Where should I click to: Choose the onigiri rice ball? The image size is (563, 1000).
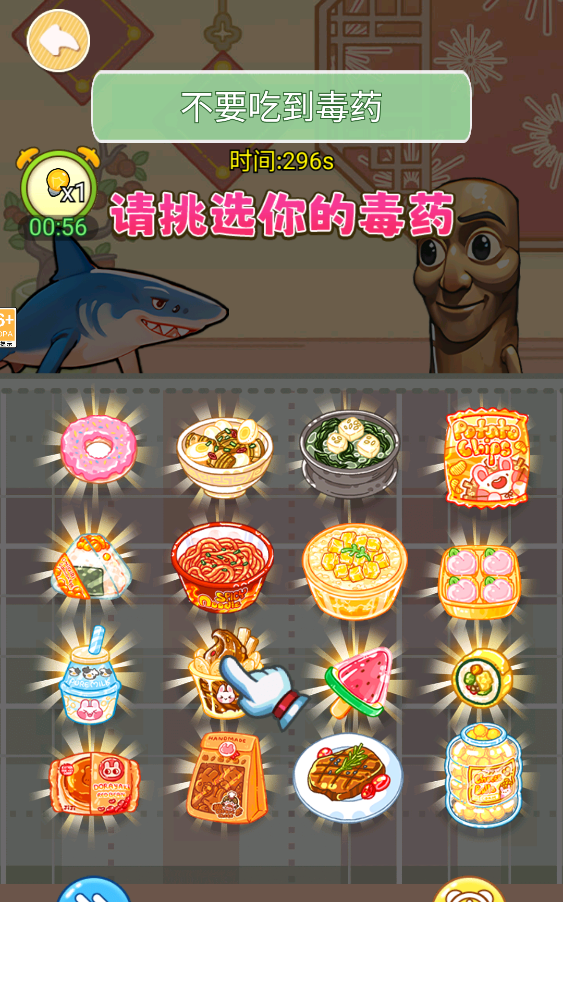point(89,566)
